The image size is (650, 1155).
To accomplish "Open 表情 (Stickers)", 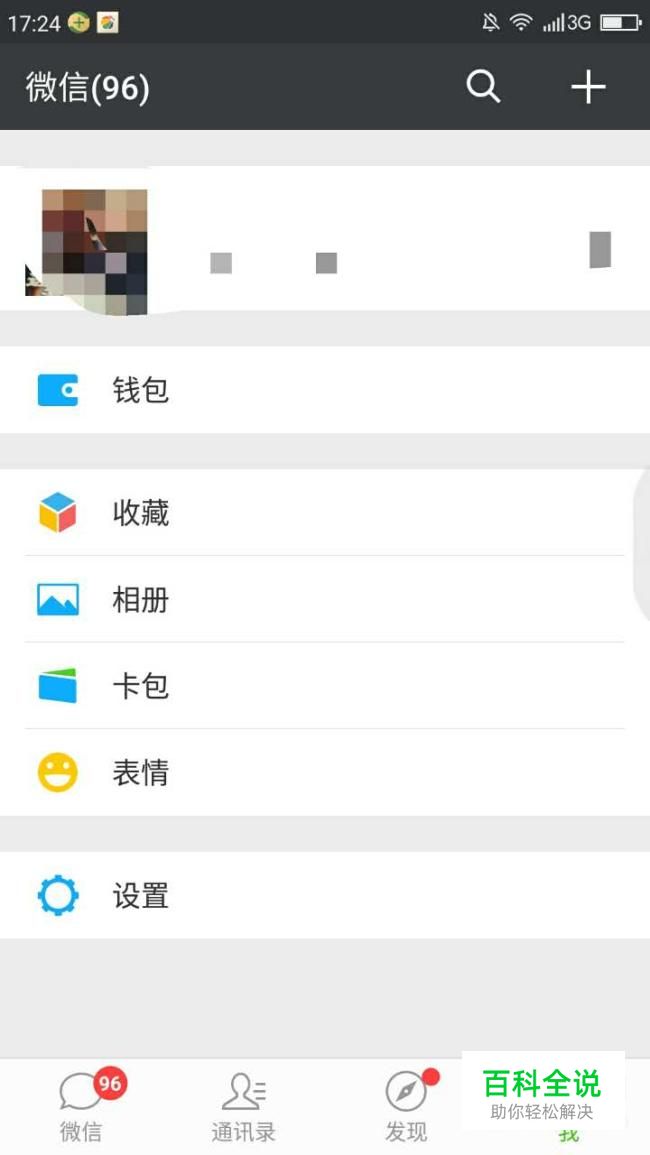I will click(325, 773).
